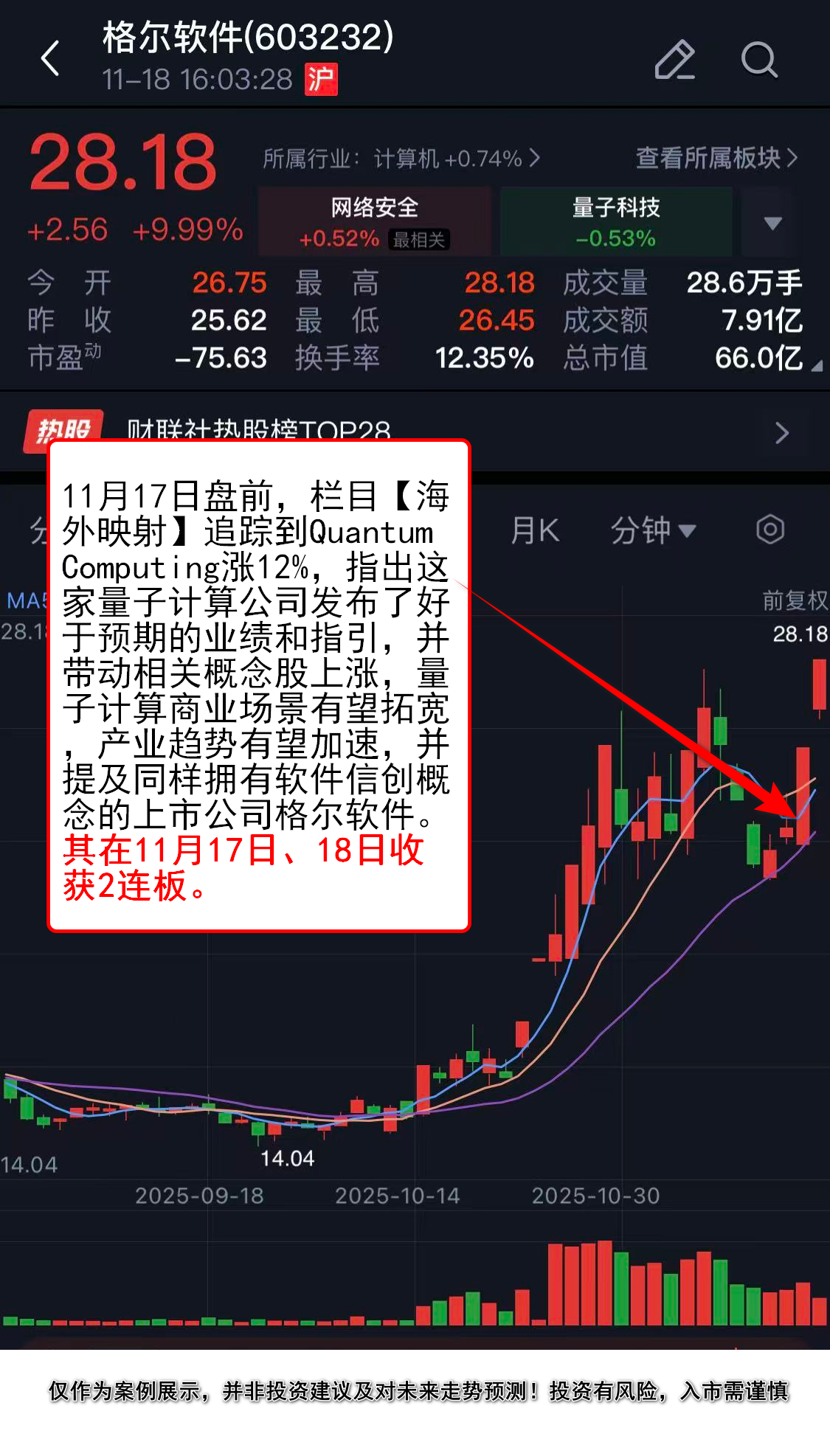Open the 量子科技 sector chip
This screenshot has height=1456, width=830.
coord(616,221)
